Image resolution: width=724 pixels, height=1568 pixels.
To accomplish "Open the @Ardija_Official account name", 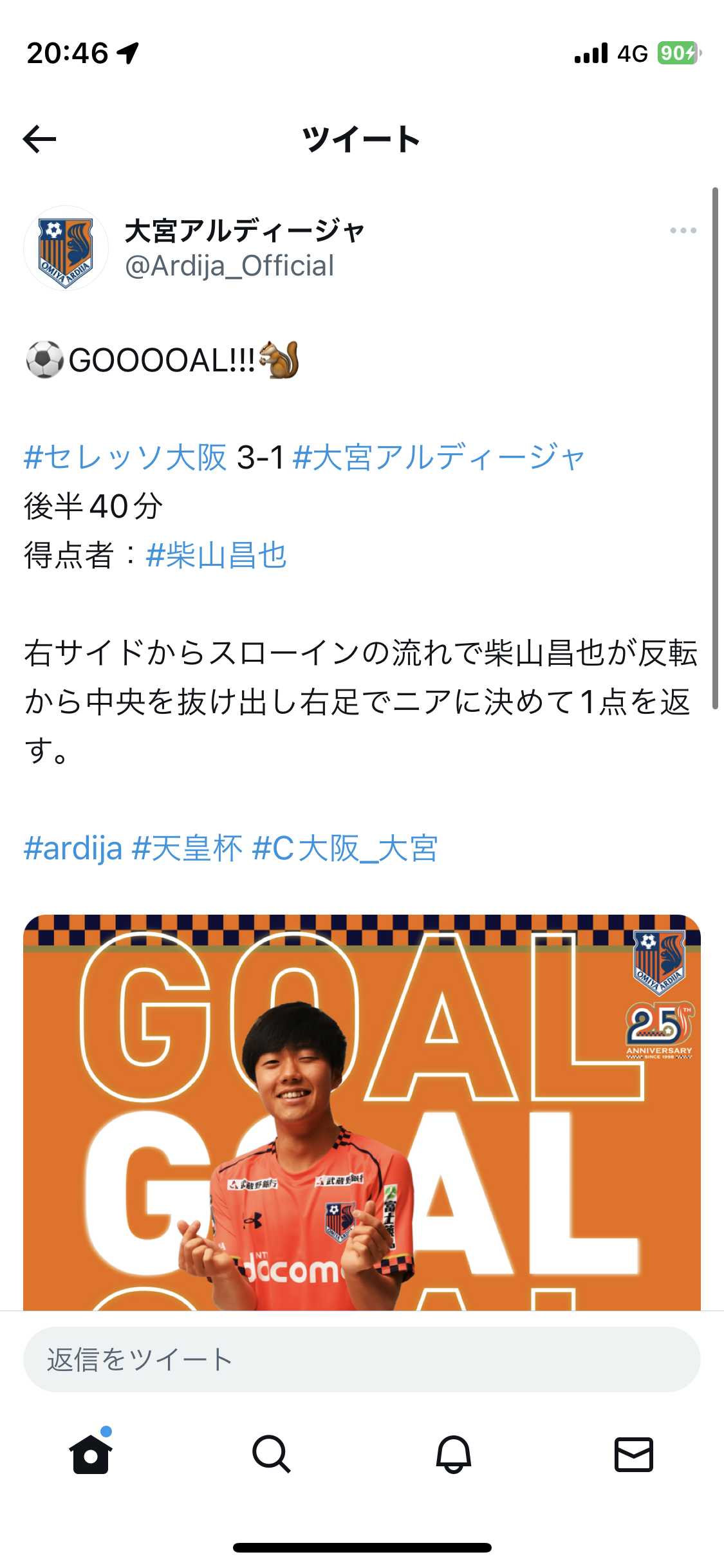I will (x=229, y=266).
